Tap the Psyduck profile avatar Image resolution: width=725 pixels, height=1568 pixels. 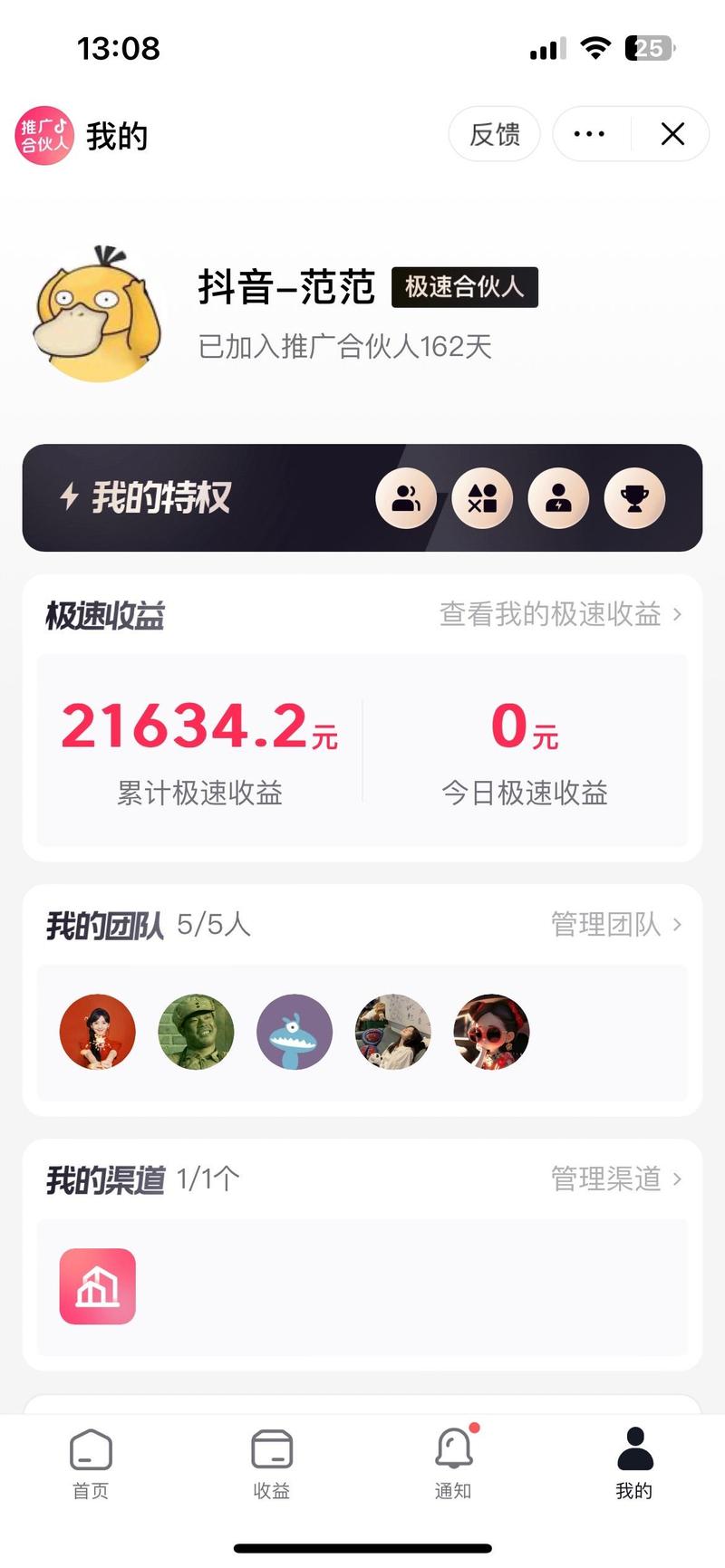[99, 313]
